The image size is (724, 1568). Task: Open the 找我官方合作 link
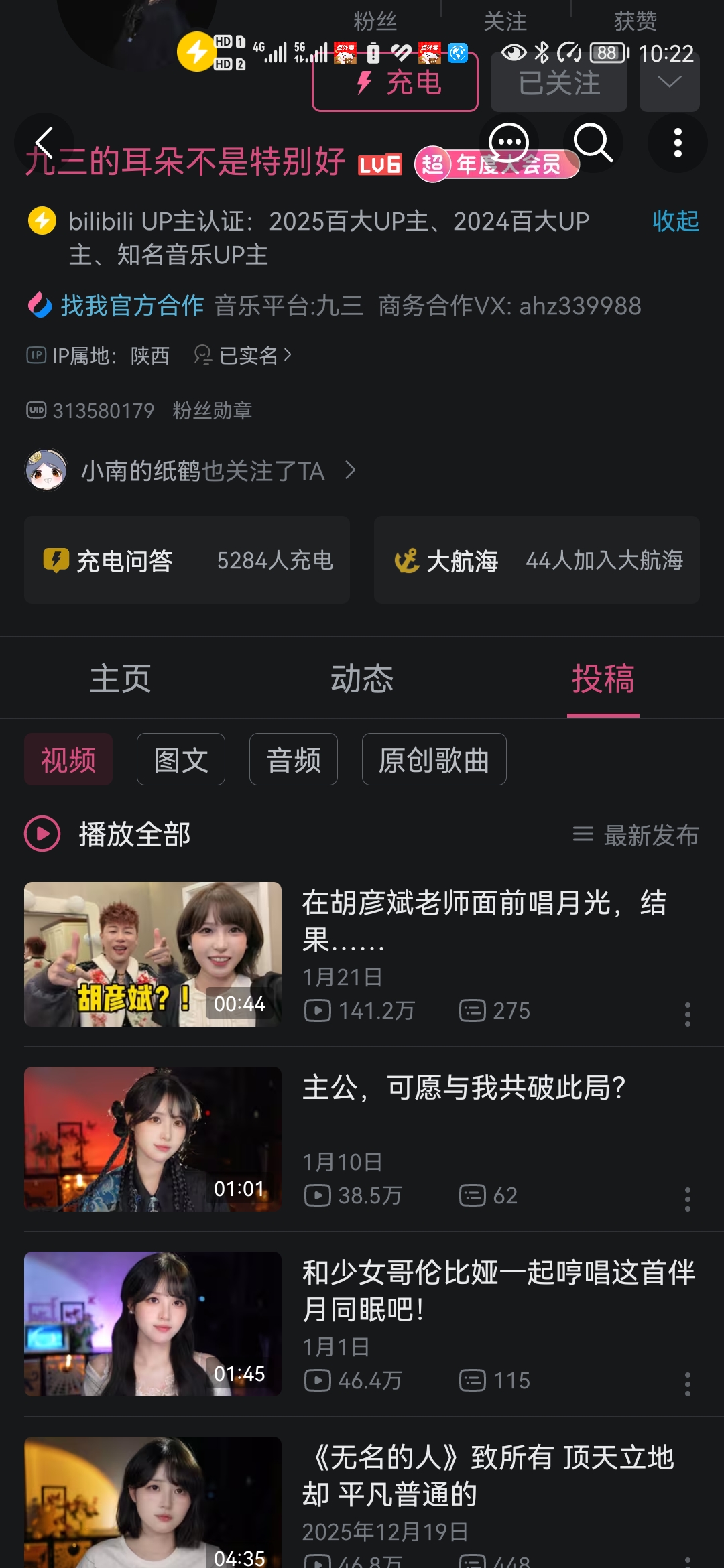(x=131, y=306)
